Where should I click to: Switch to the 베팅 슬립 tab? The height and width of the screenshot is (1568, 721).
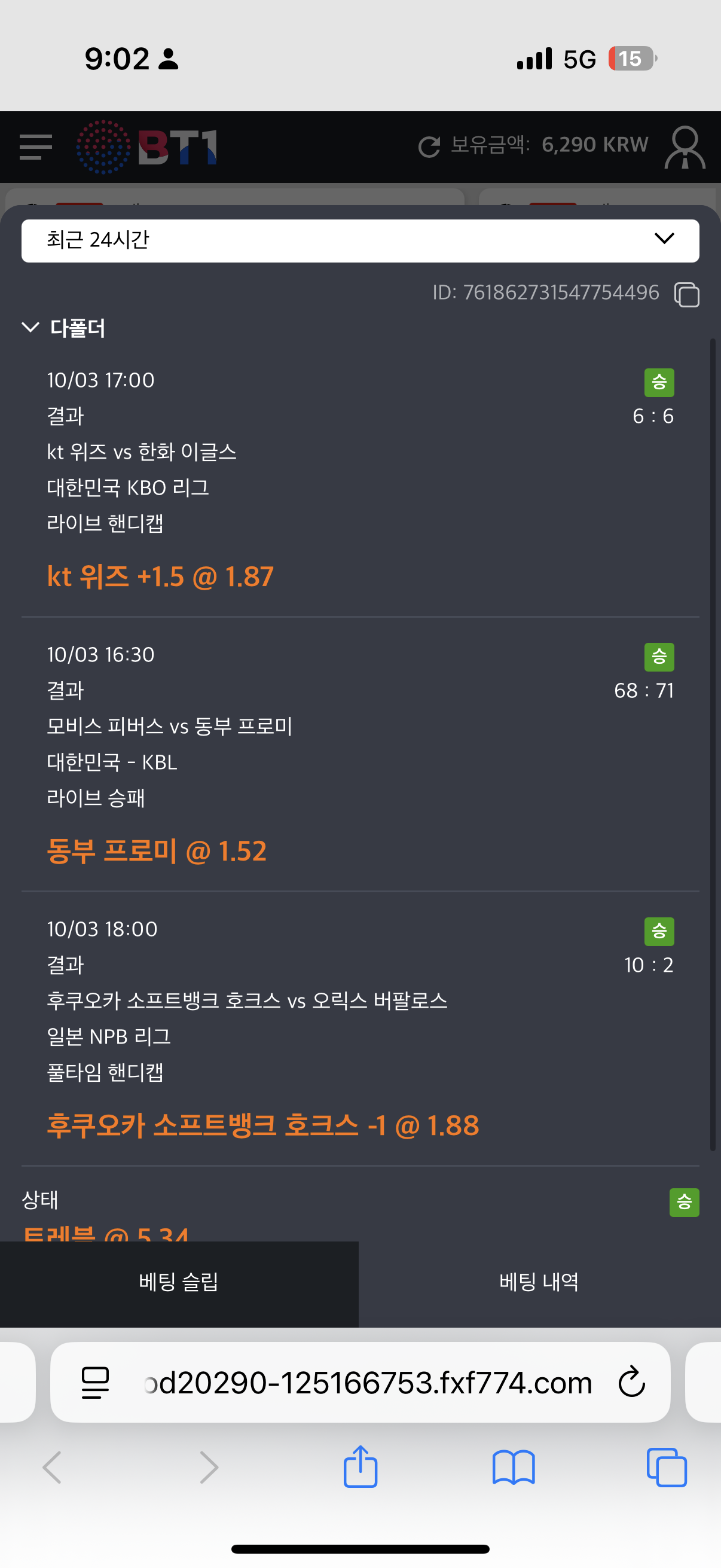(179, 1282)
